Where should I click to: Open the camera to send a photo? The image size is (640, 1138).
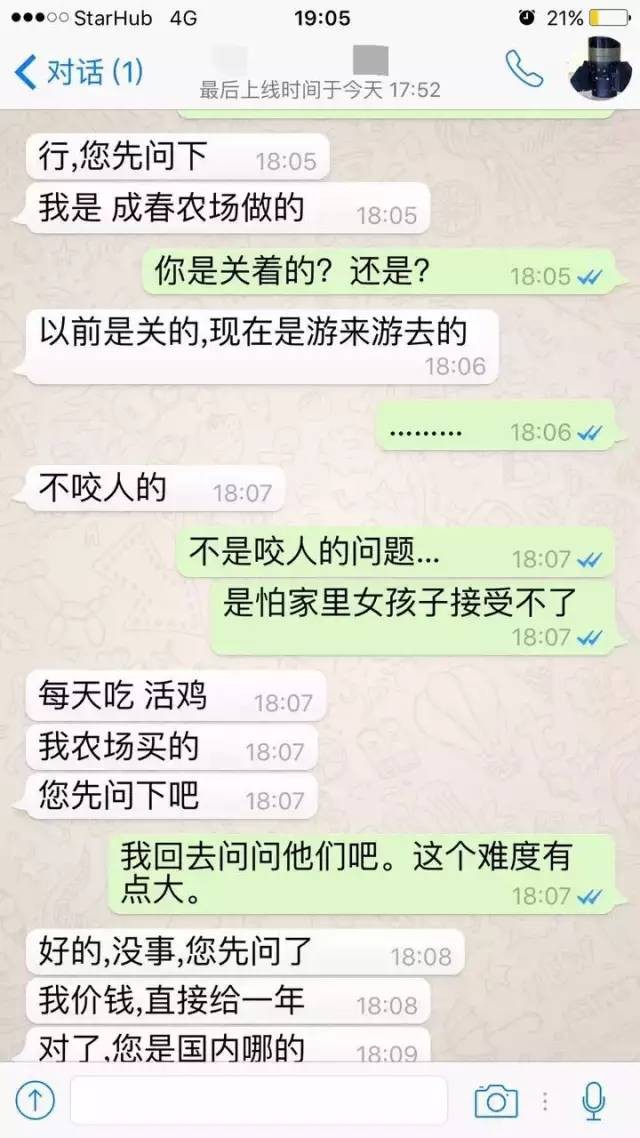496,1101
